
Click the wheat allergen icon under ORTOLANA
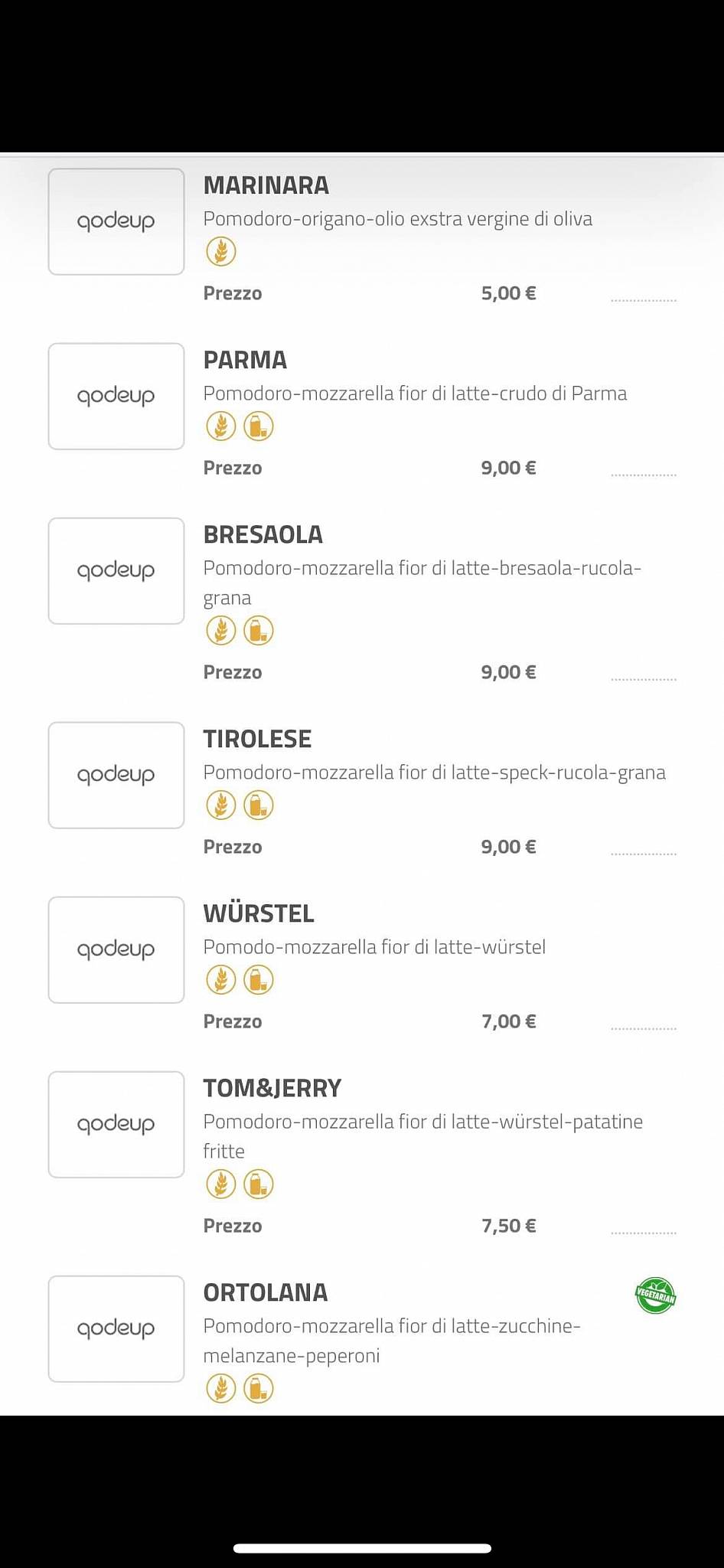221,1387
